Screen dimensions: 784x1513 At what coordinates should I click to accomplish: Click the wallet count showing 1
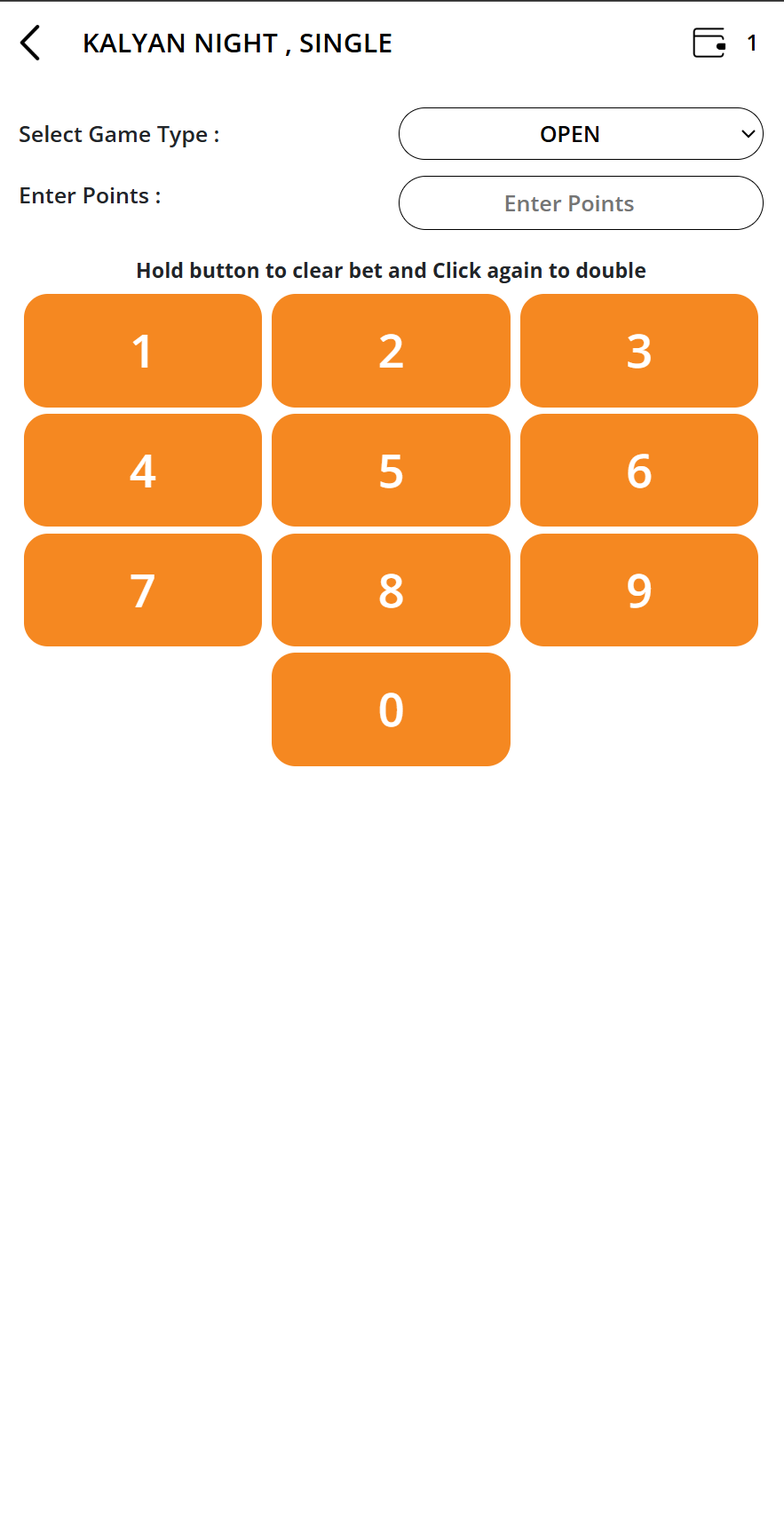[752, 43]
